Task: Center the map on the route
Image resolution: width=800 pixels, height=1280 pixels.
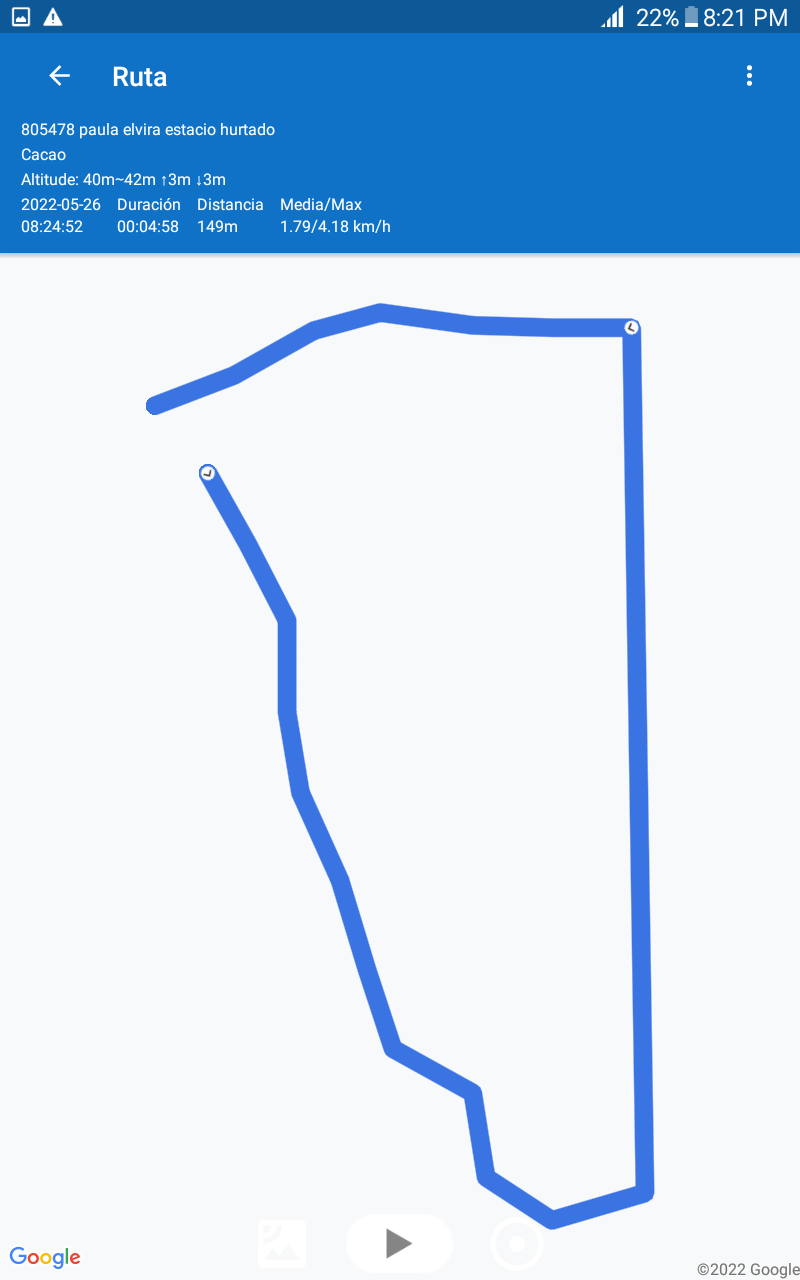Action: (x=517, y=1245)
